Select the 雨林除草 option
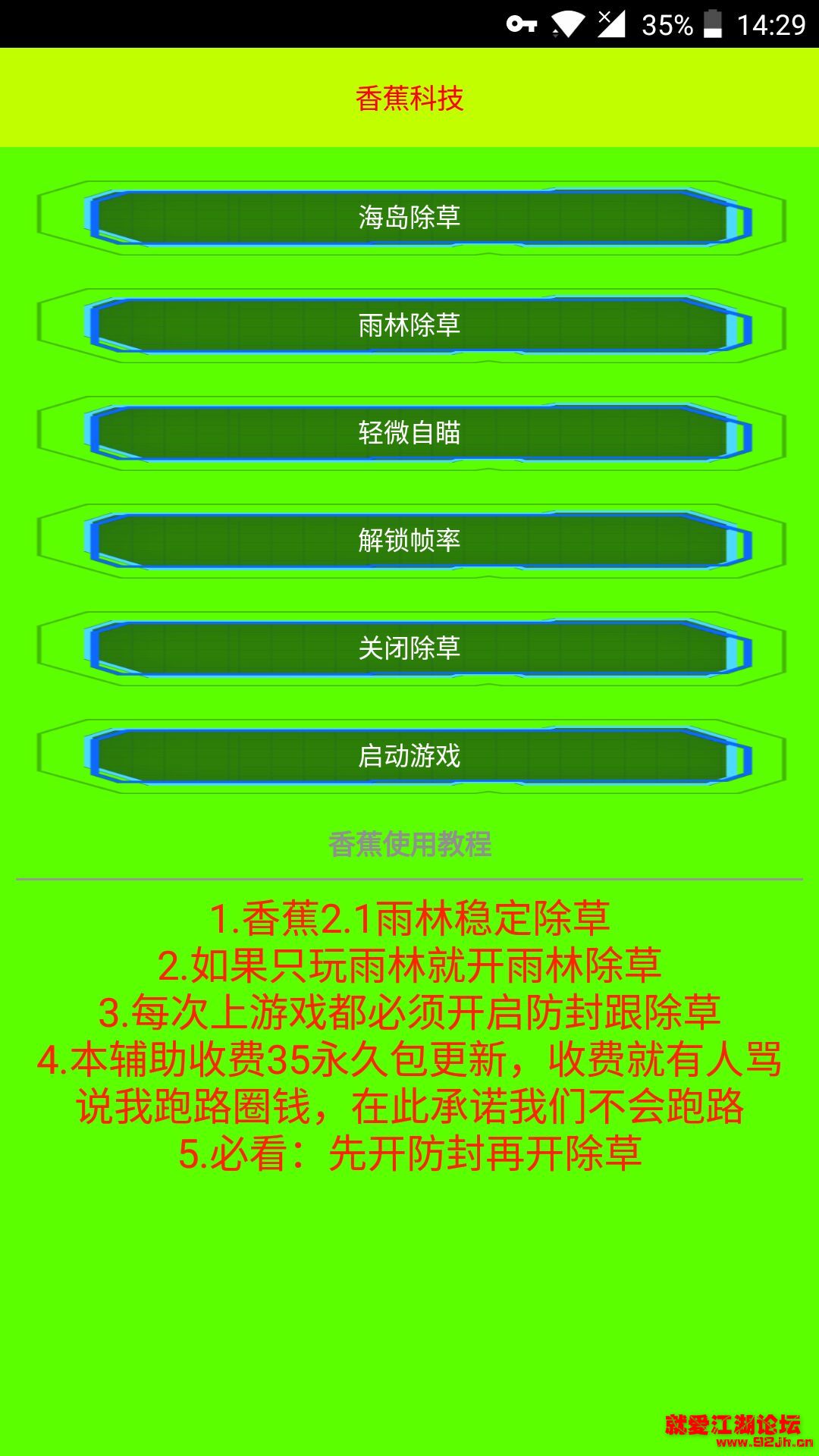Viewport: 819px width, 1456px height. (x=409, y=325)
